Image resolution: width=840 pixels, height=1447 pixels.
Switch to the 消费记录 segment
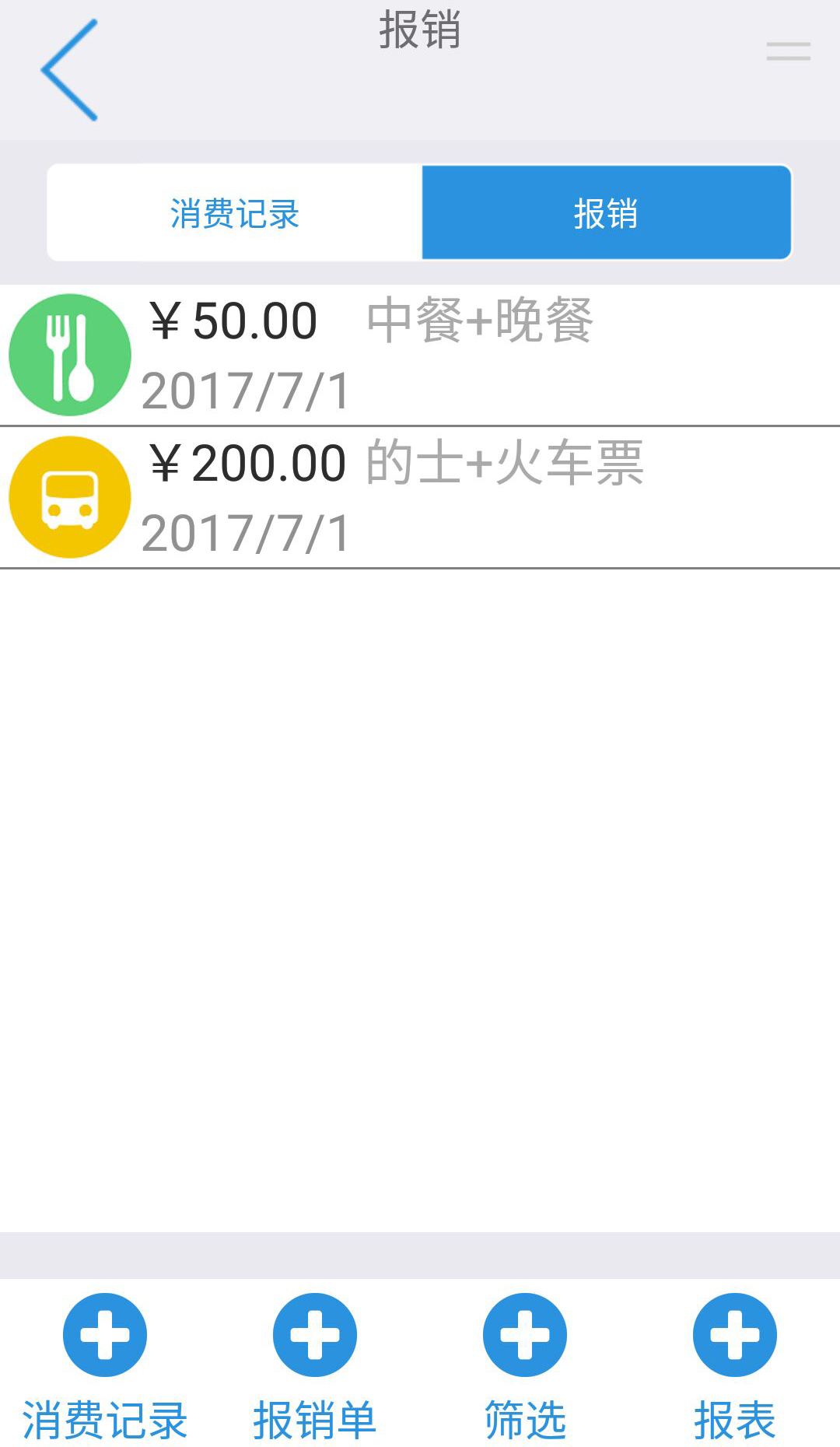[235, 212]
